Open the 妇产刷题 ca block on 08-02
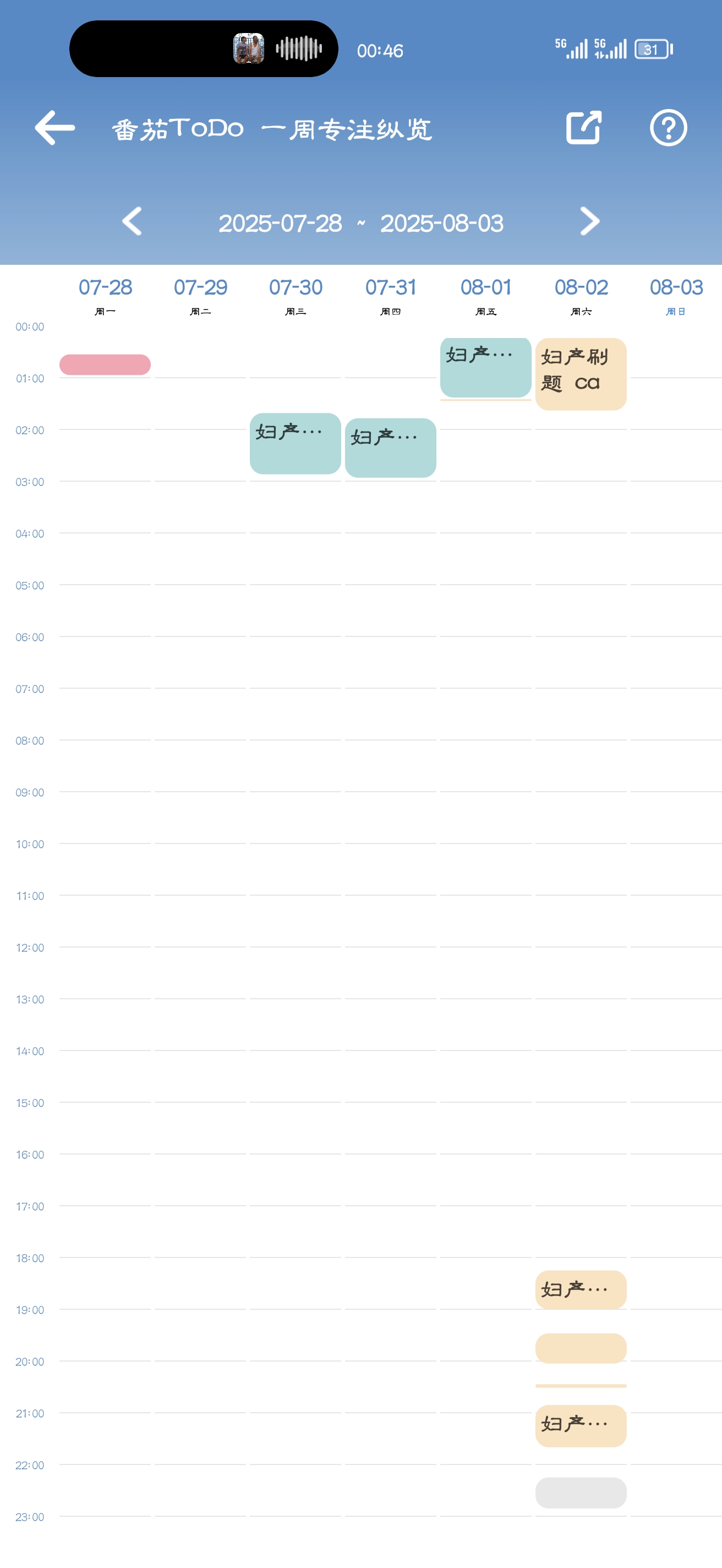722x1568 pixels. point(580,374)
